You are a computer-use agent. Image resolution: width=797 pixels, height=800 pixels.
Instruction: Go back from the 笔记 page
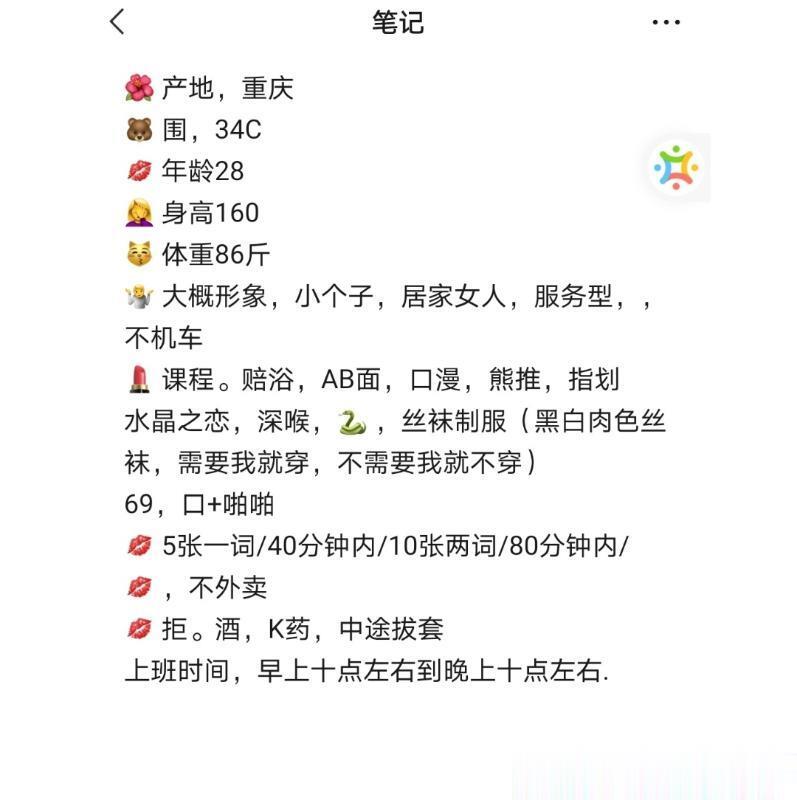click(x=118, y=22)
